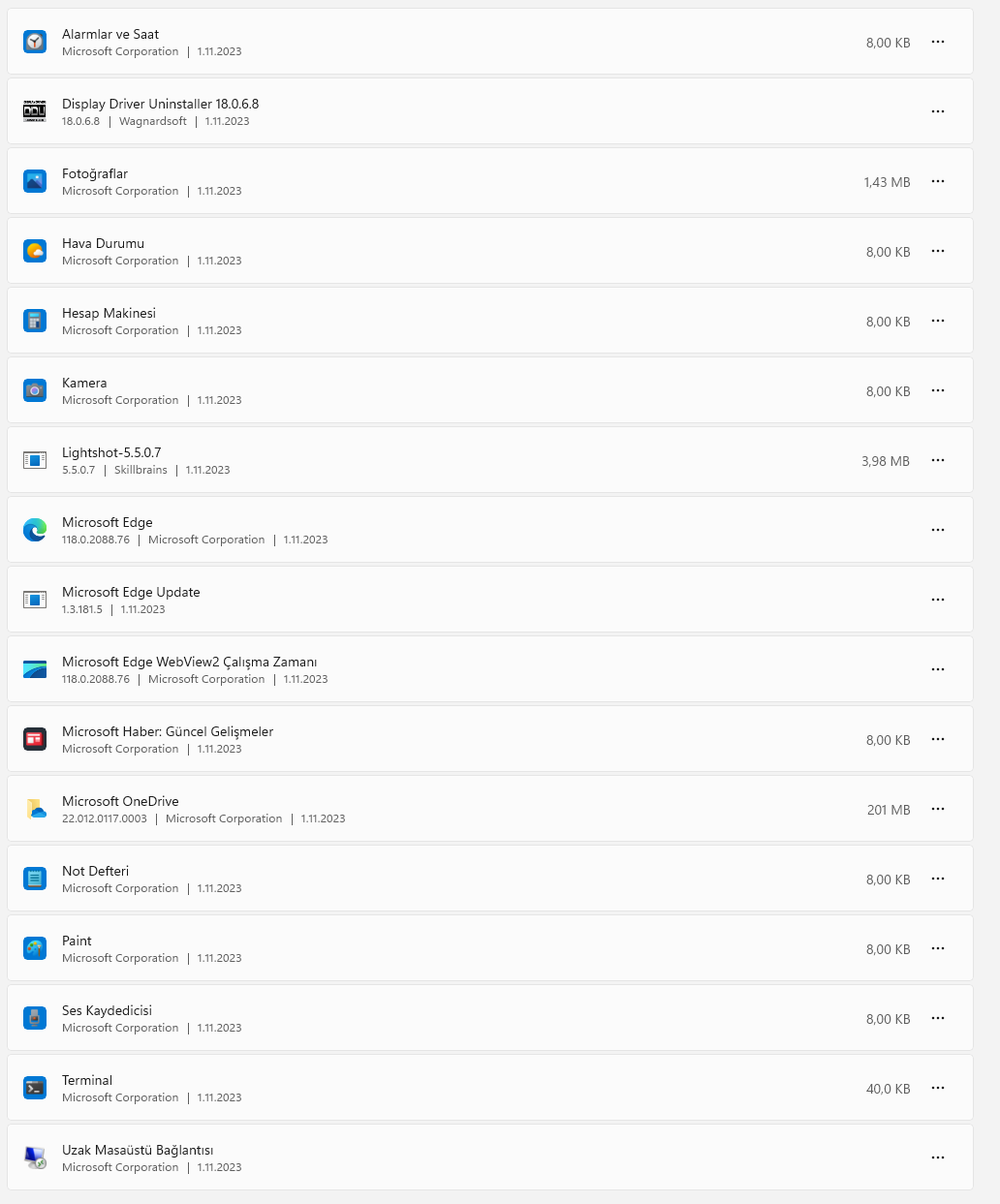Image resolution: width=1000 pixels, height=1204 pixels.
Task: Show menu for Edge WebView2 Çalışma Zamanı
Action: coord(937,669)
